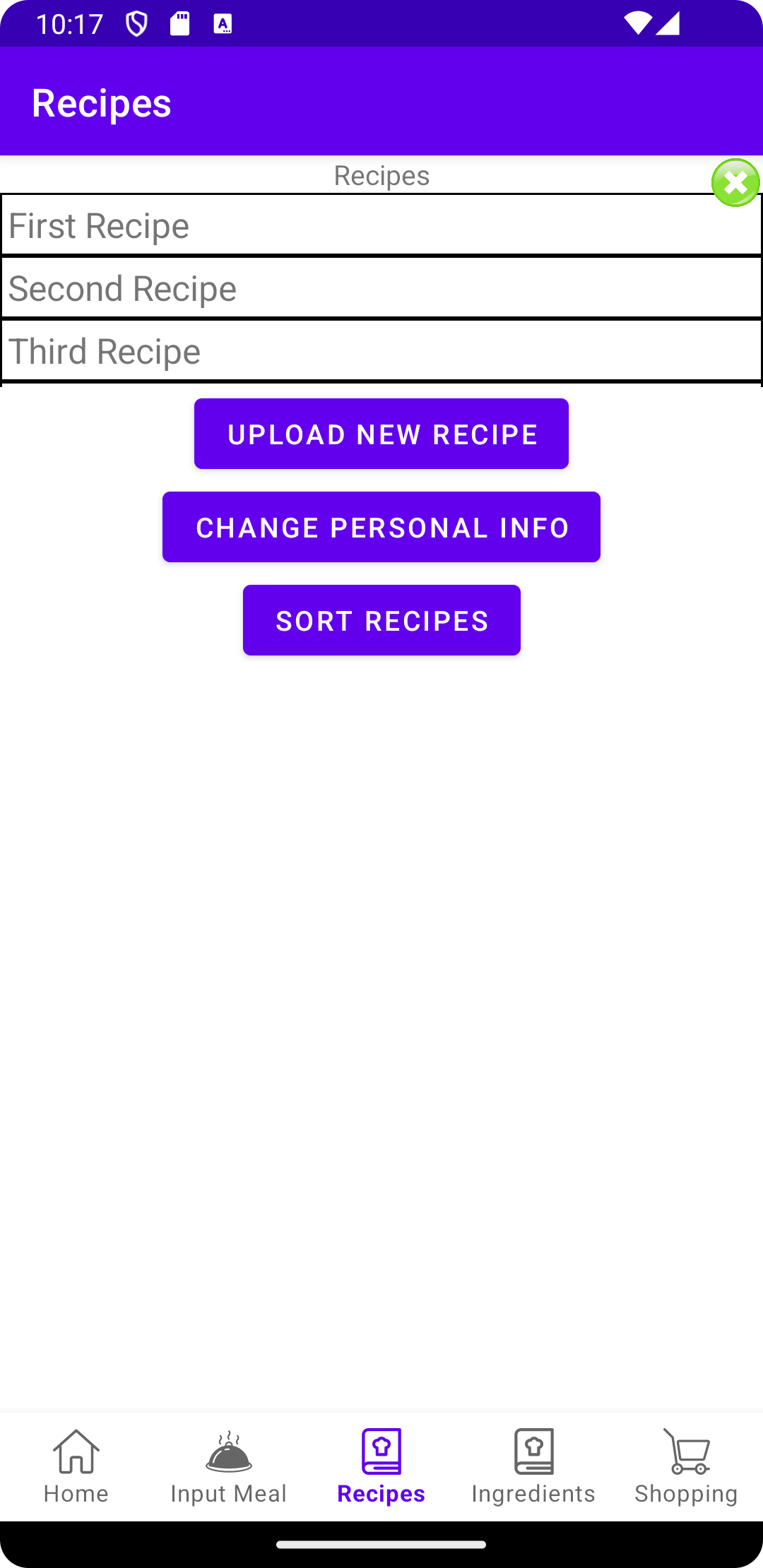Select Third Recipe from the list

pos(381,351)
